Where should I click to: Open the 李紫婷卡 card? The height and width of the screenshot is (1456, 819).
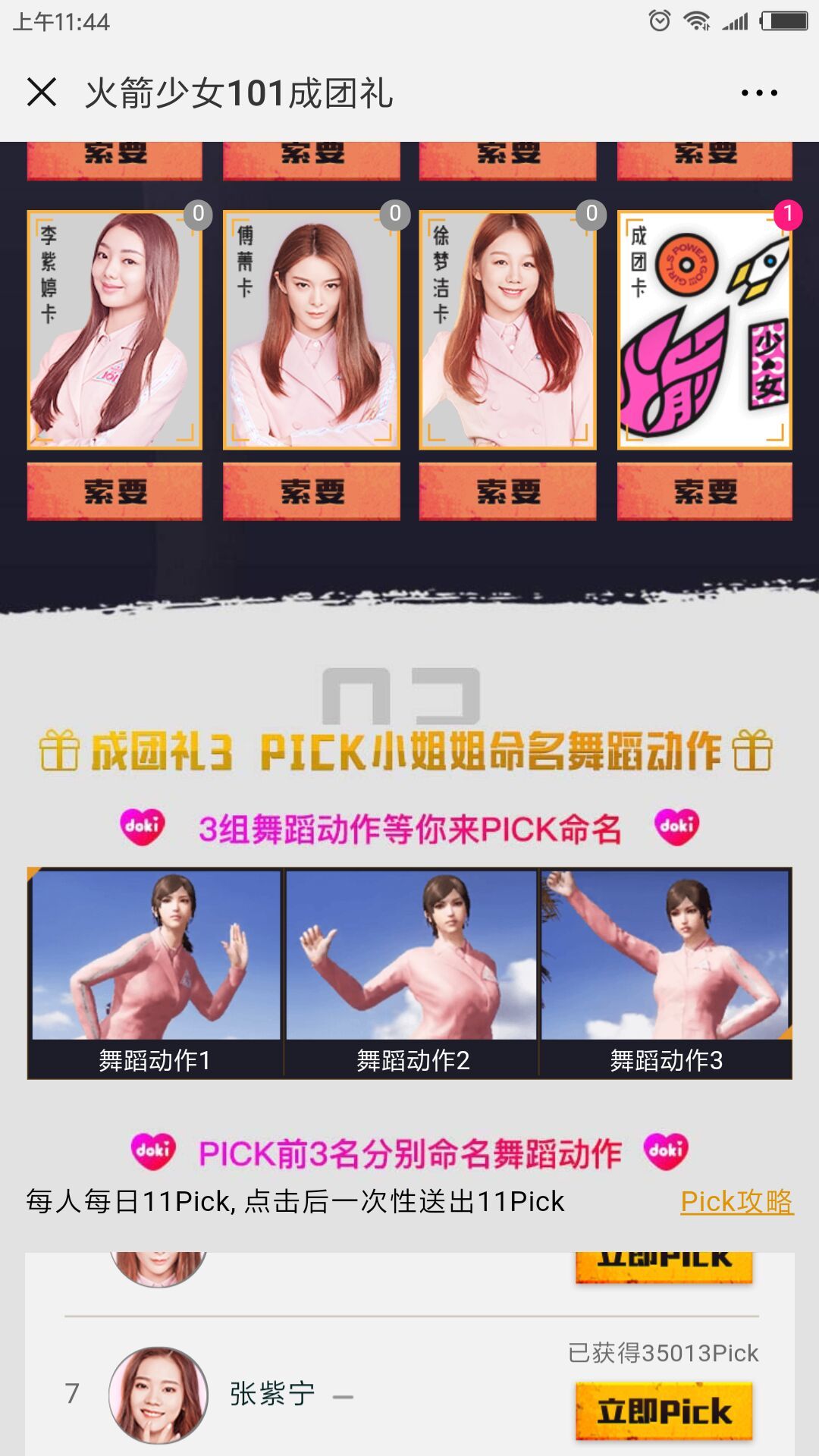[x=115, y=330]
